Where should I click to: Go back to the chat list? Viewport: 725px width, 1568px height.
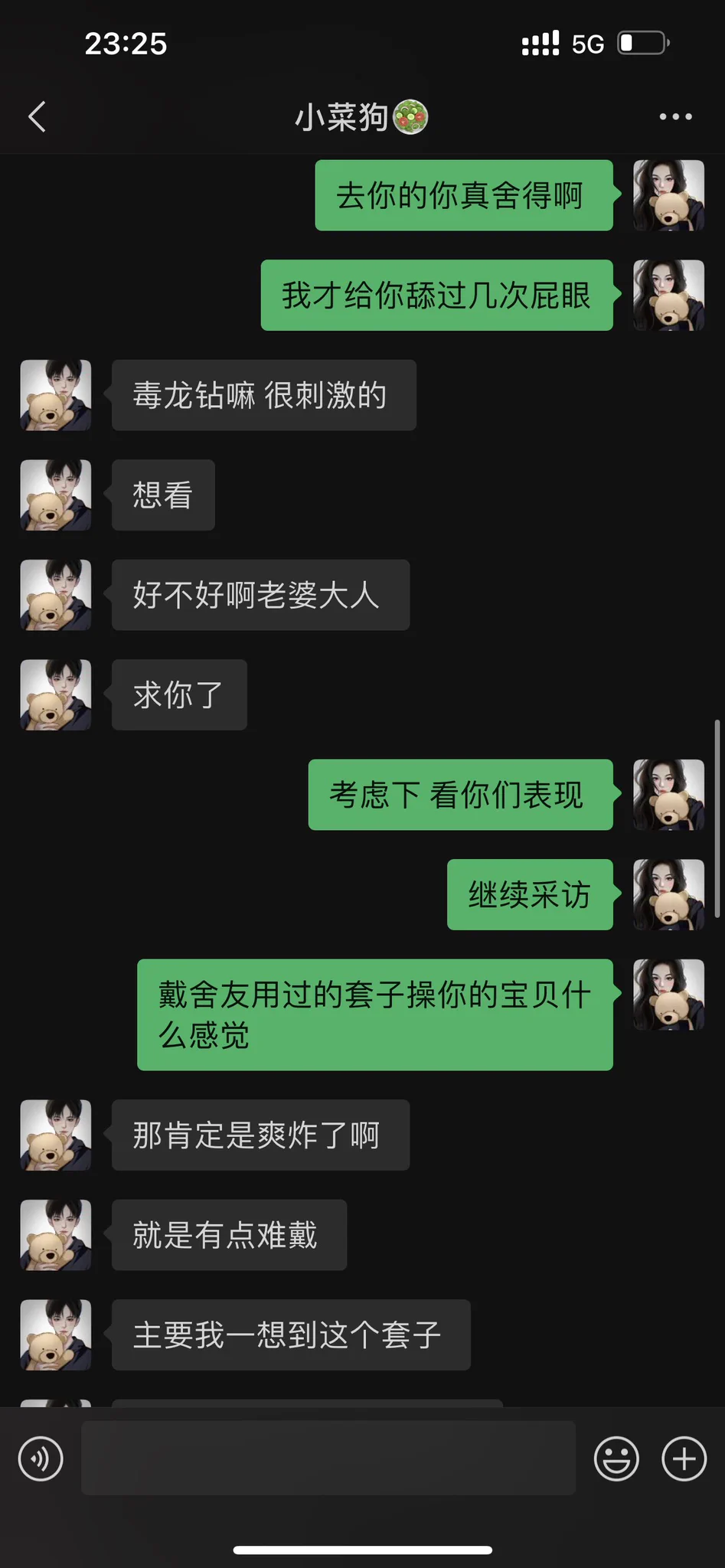tap(37, 117)
